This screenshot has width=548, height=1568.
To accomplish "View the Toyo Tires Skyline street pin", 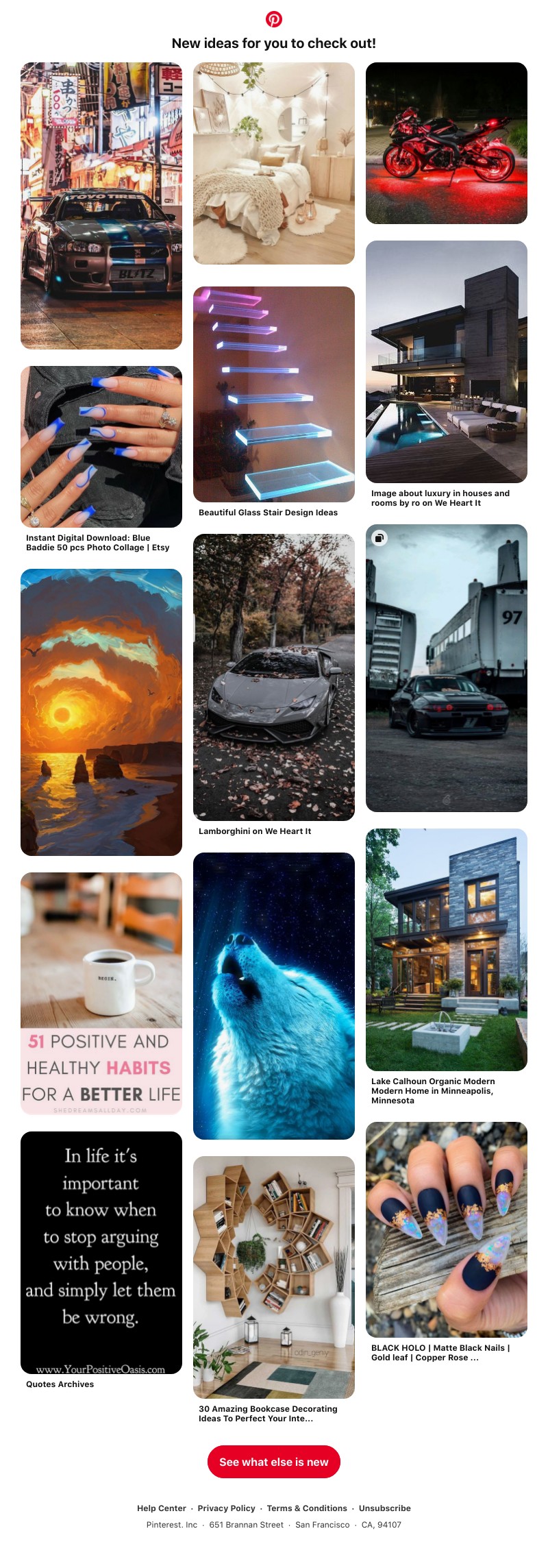I will pos(101,206).
